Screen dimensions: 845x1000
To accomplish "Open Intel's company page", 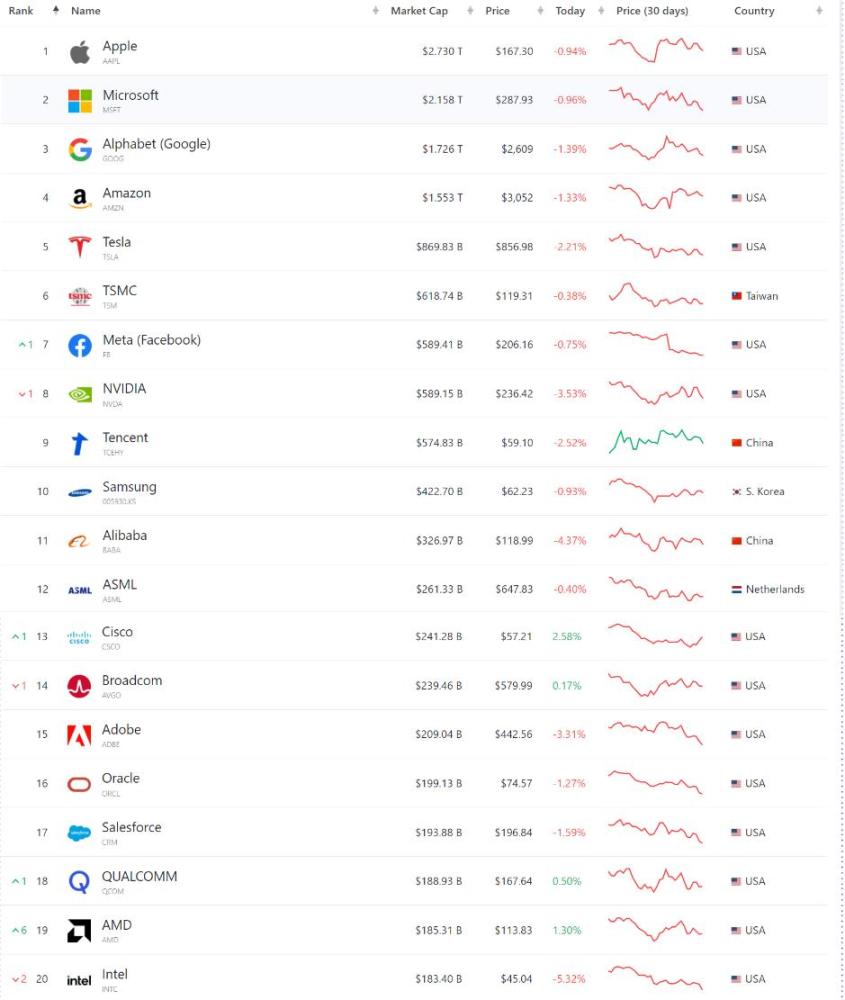I will (x=114, y=975).
